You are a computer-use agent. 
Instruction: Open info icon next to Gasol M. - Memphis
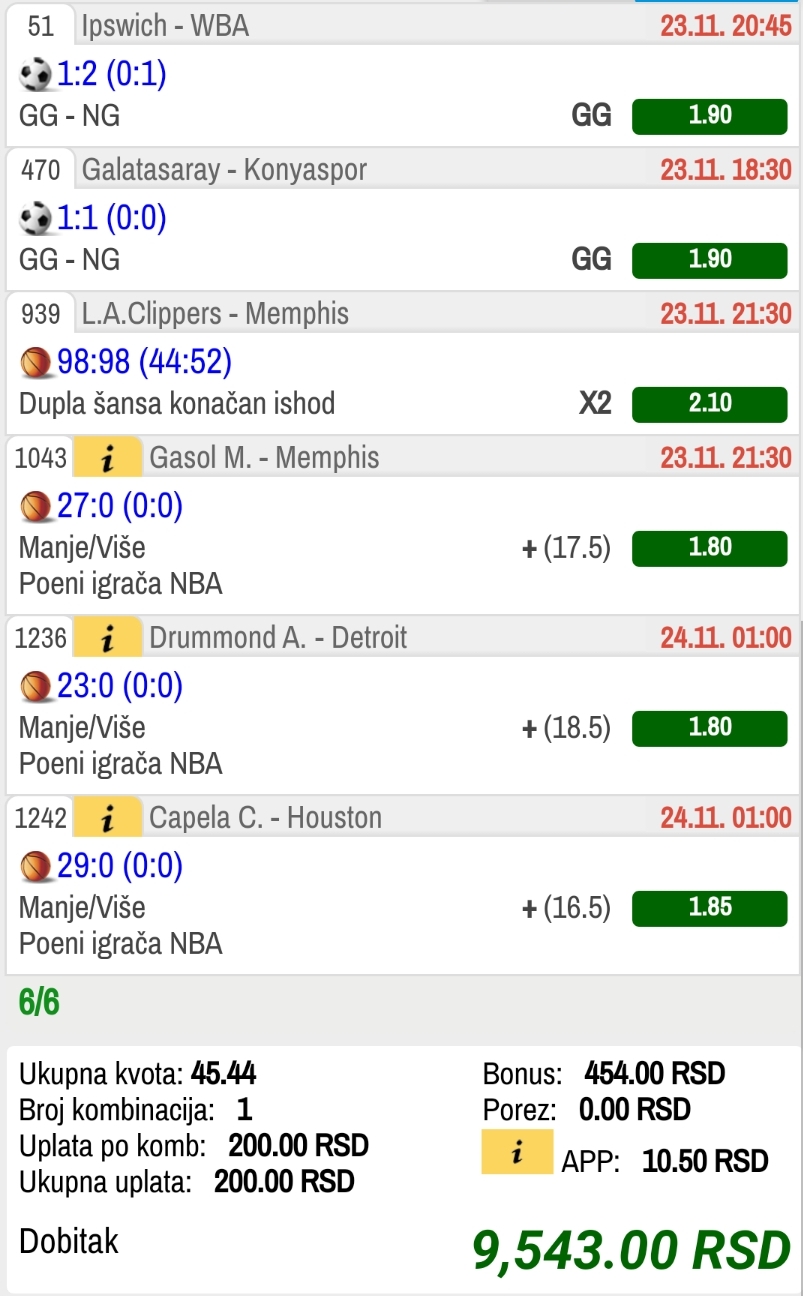coord(108,458)
